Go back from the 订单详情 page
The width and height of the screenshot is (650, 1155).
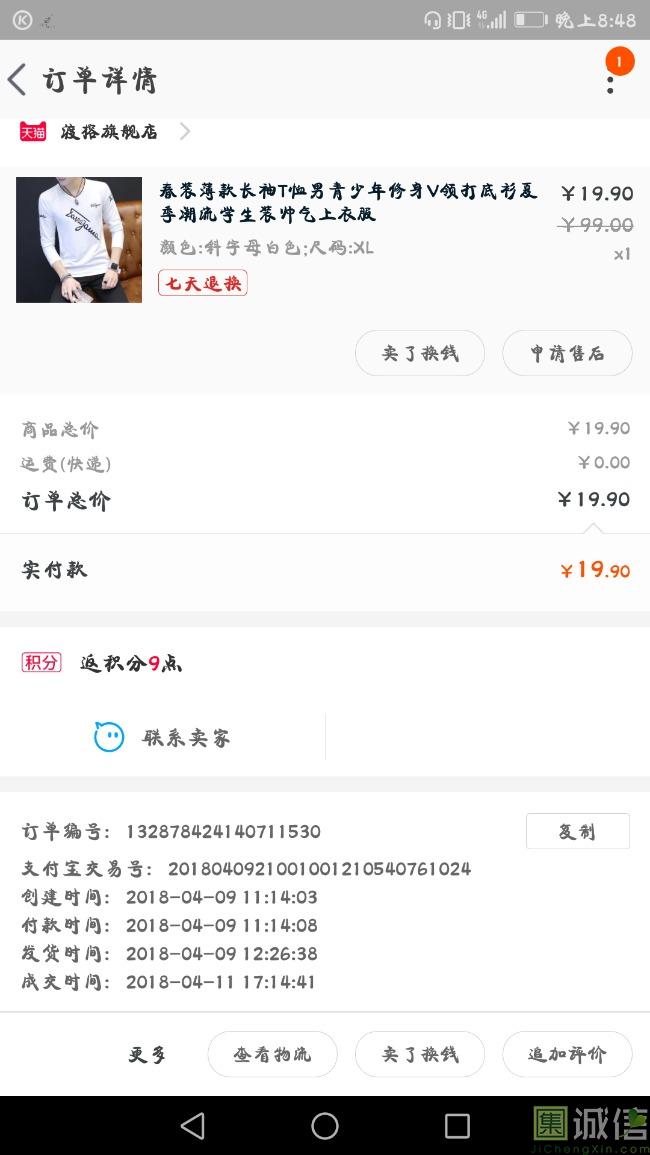pos(18,80)
